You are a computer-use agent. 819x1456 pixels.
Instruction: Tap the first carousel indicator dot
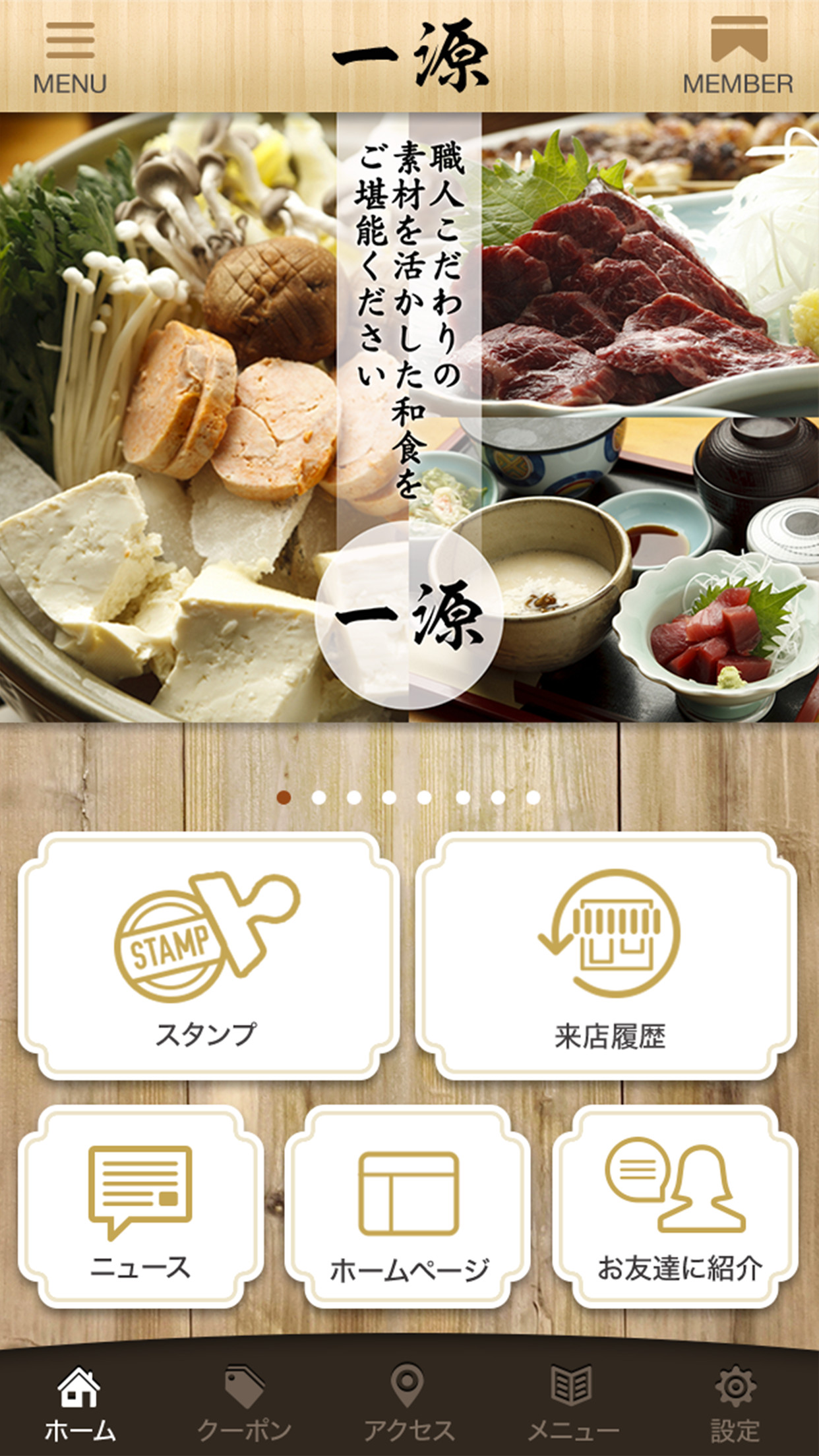click(285, 797)
